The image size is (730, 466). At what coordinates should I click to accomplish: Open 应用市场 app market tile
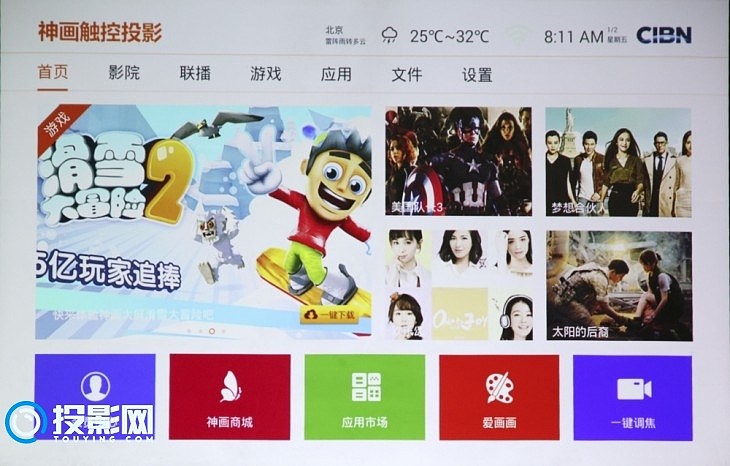pyautogui.click(x=364, y=397)
